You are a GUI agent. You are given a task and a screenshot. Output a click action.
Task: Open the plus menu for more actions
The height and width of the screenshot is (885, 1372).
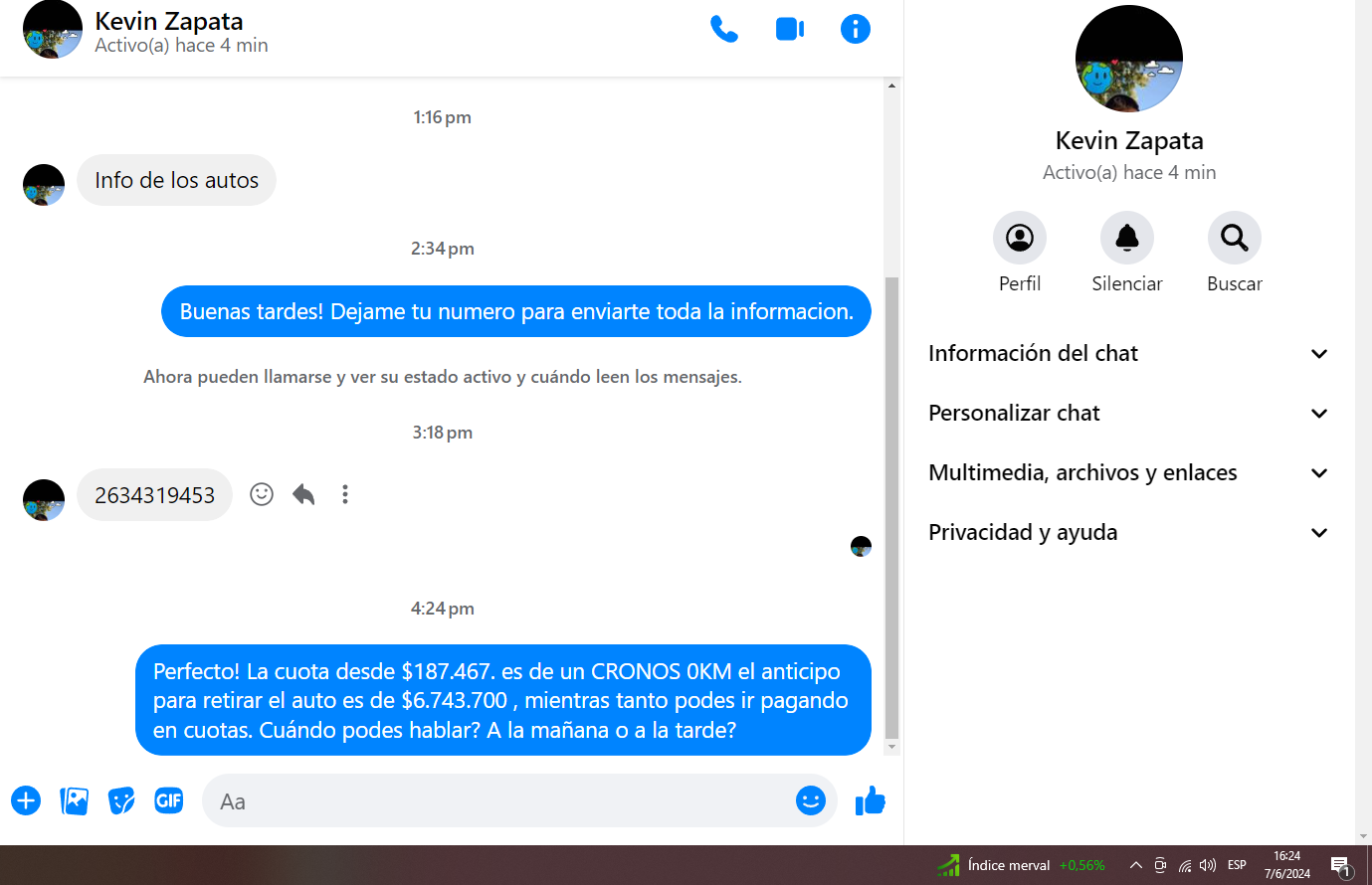(x=26, y=800)
